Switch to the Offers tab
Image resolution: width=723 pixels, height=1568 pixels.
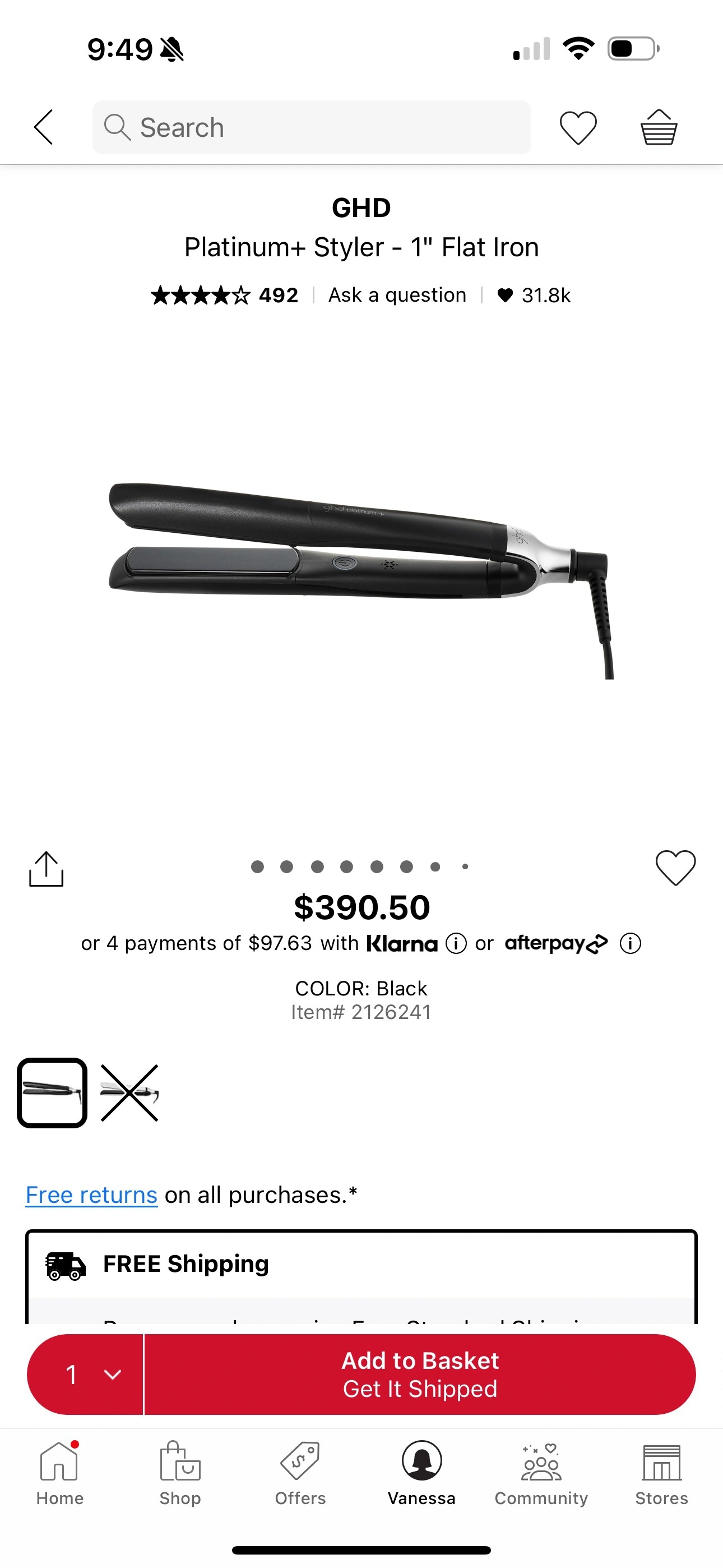(x=300, y=1473)
